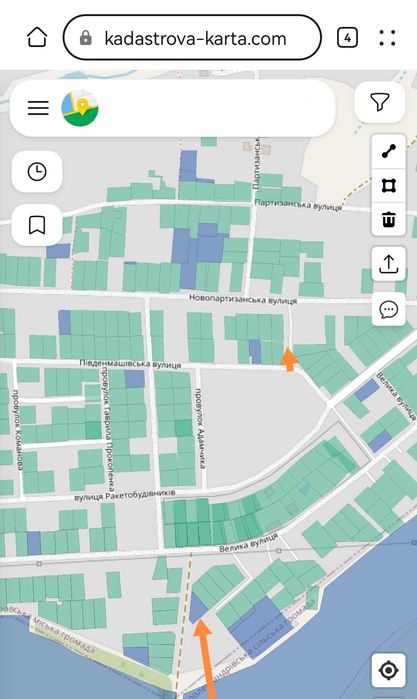Open the hamburger menu
Screen dimensions: 417x699
38,108
